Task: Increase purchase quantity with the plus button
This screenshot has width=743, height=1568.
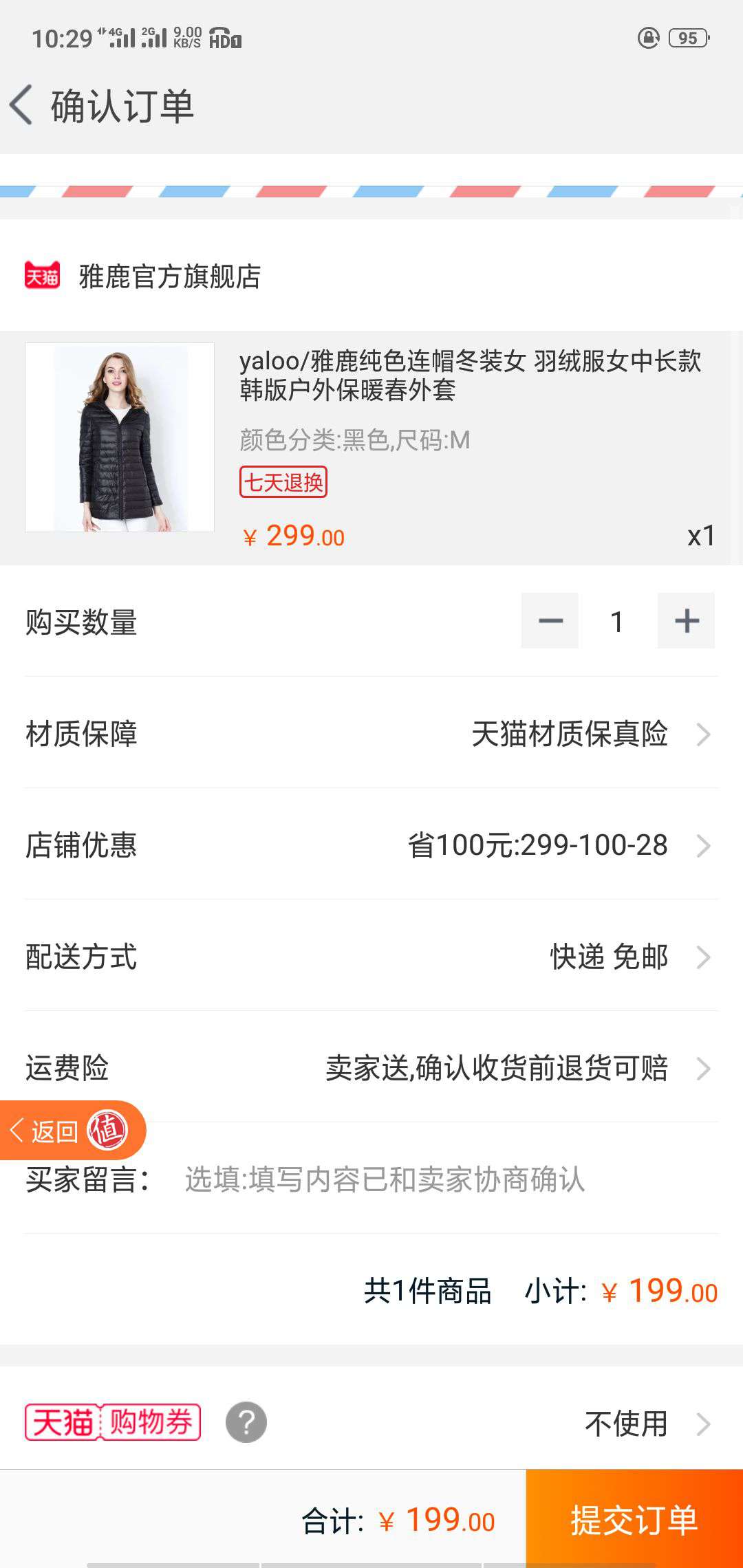Action: tap(685, 620)
